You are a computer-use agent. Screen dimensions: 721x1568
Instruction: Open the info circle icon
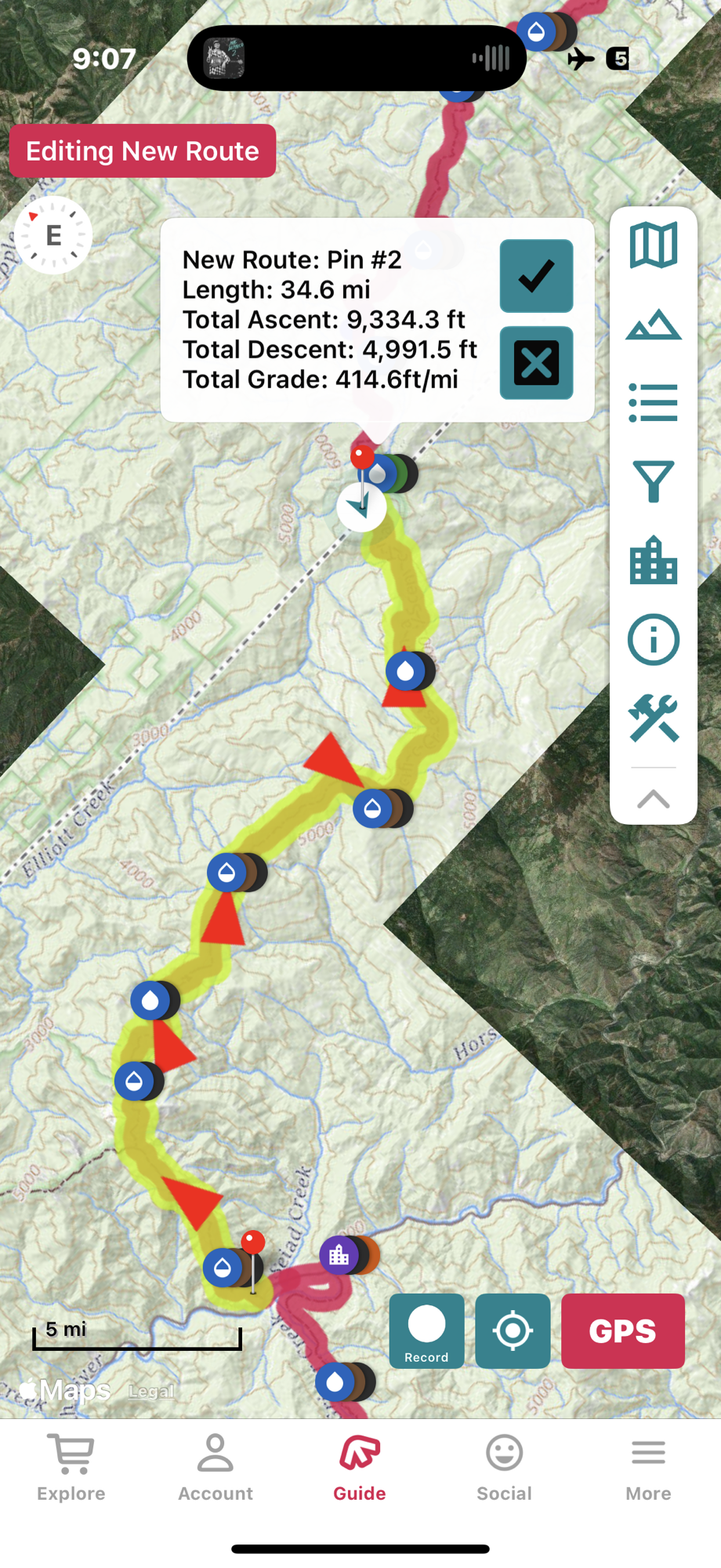[653, 640]
